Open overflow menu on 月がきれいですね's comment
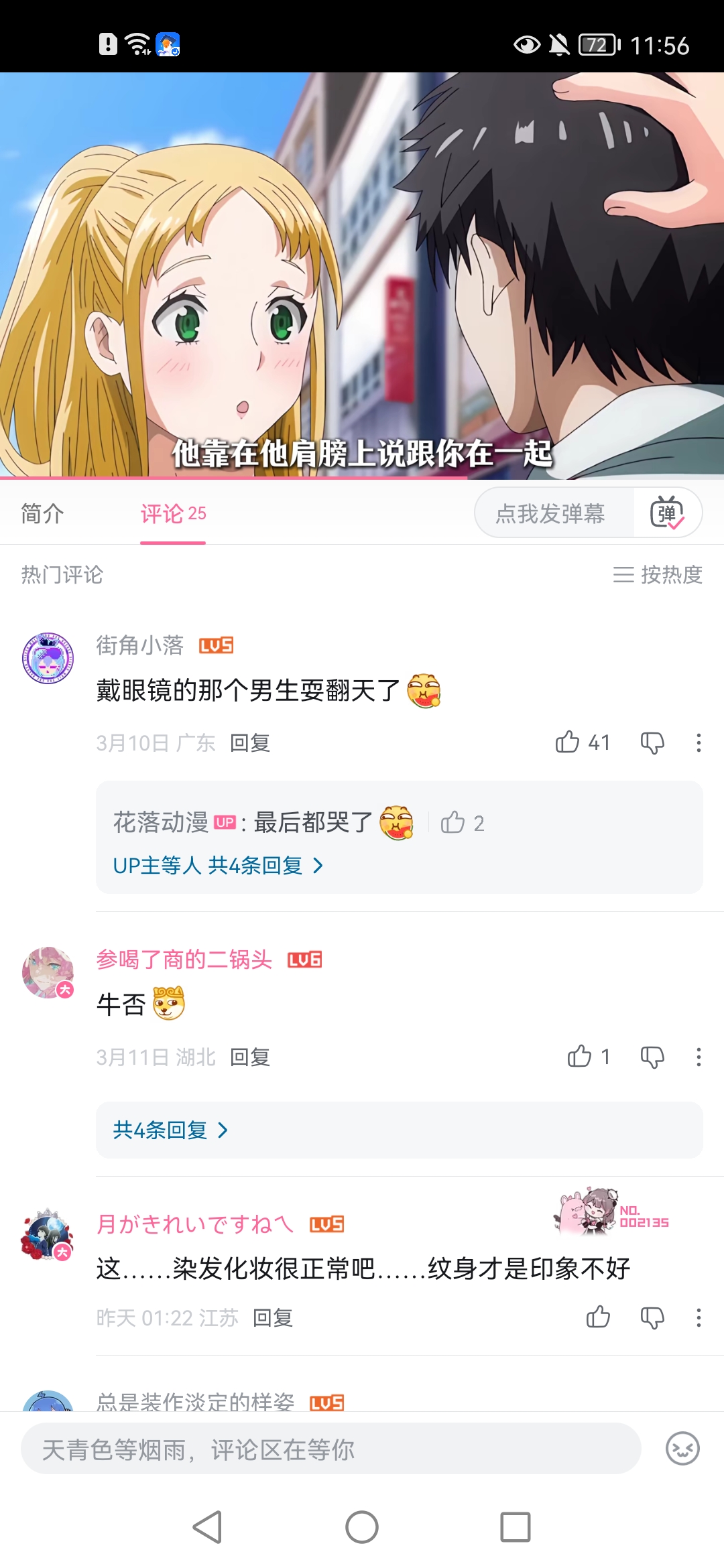 (699, 1317)
